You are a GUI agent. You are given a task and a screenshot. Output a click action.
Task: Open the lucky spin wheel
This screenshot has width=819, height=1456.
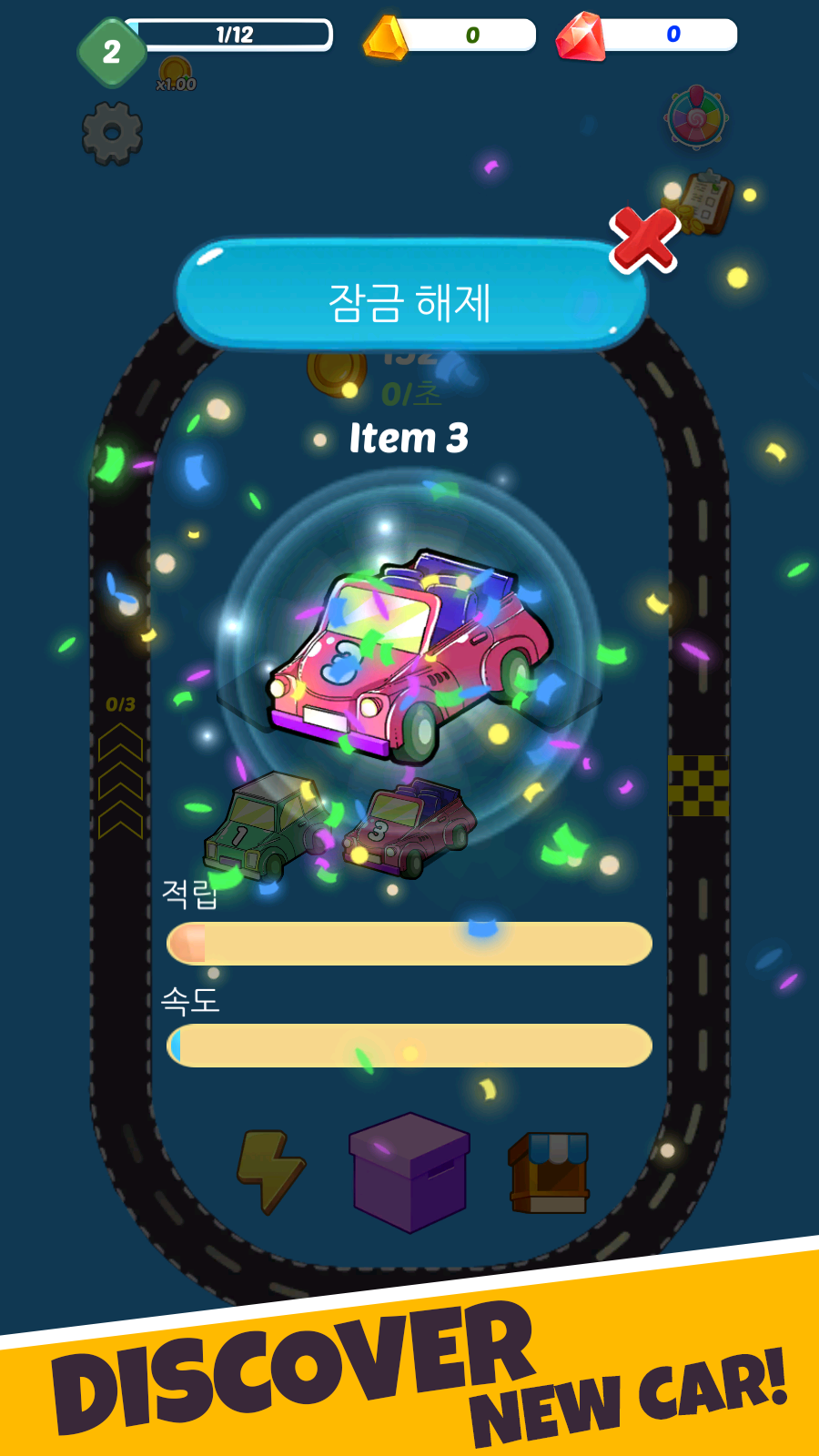click(x=697, y=117)
